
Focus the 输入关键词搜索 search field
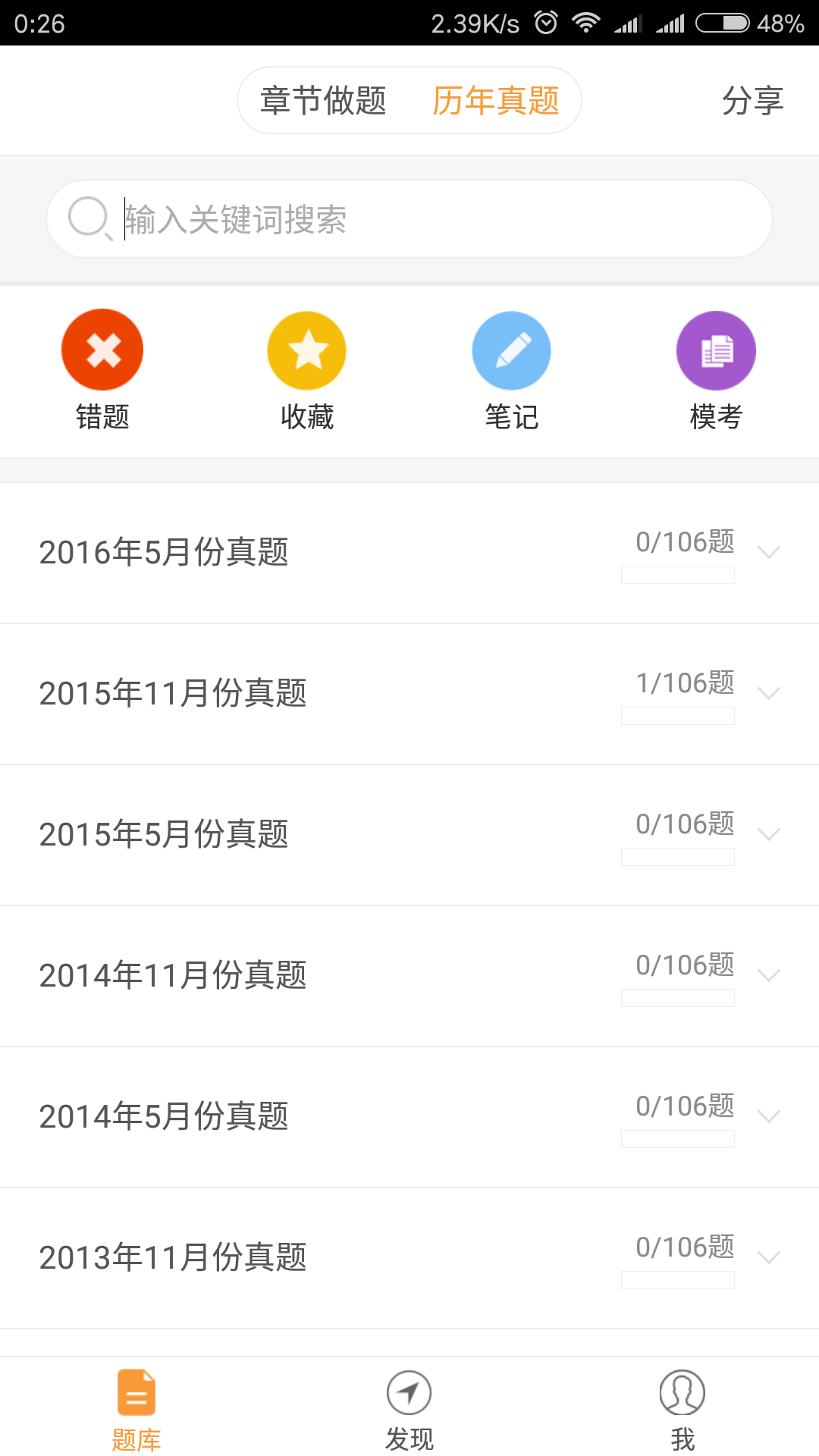click(x=409, y=219)
